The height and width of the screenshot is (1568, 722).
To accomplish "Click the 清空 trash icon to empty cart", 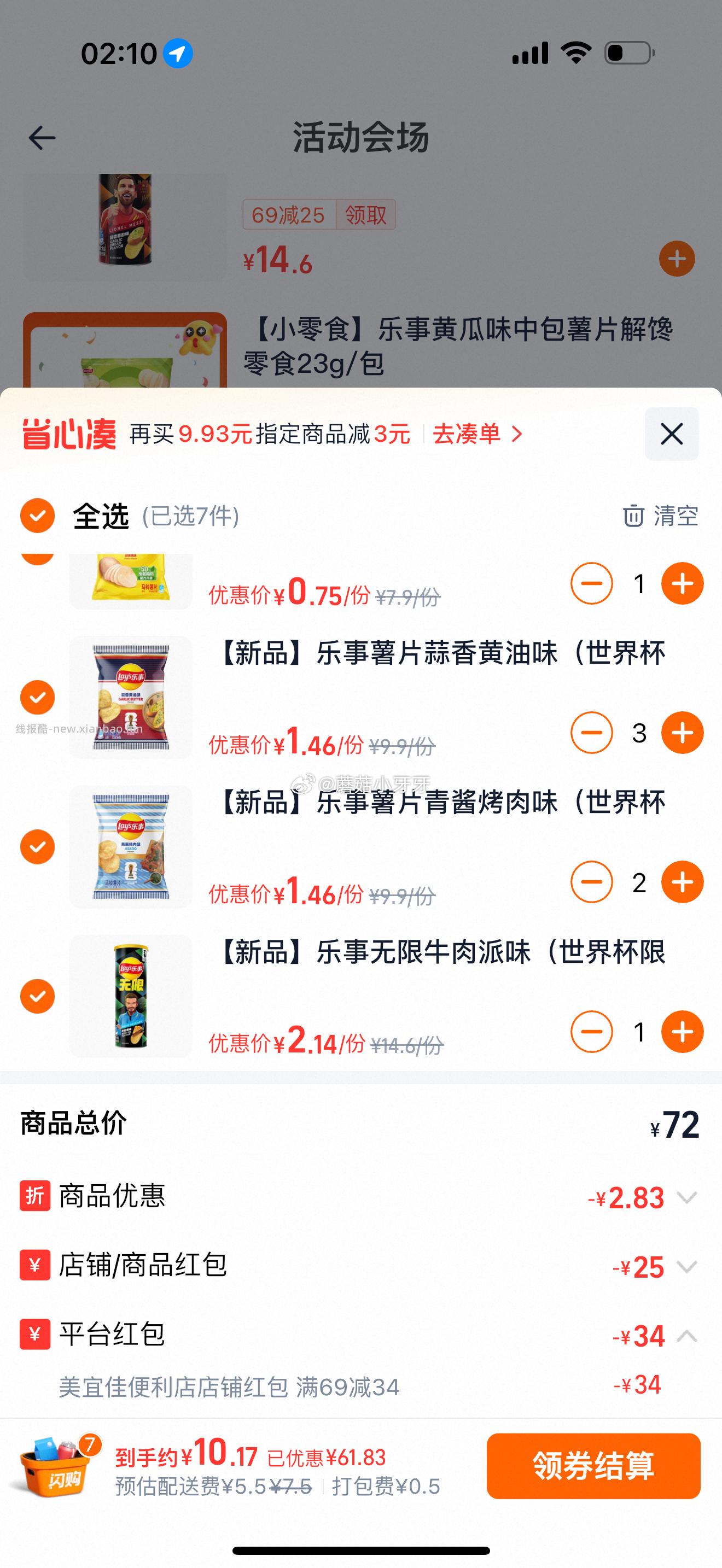I will click(x=635, y=517).
